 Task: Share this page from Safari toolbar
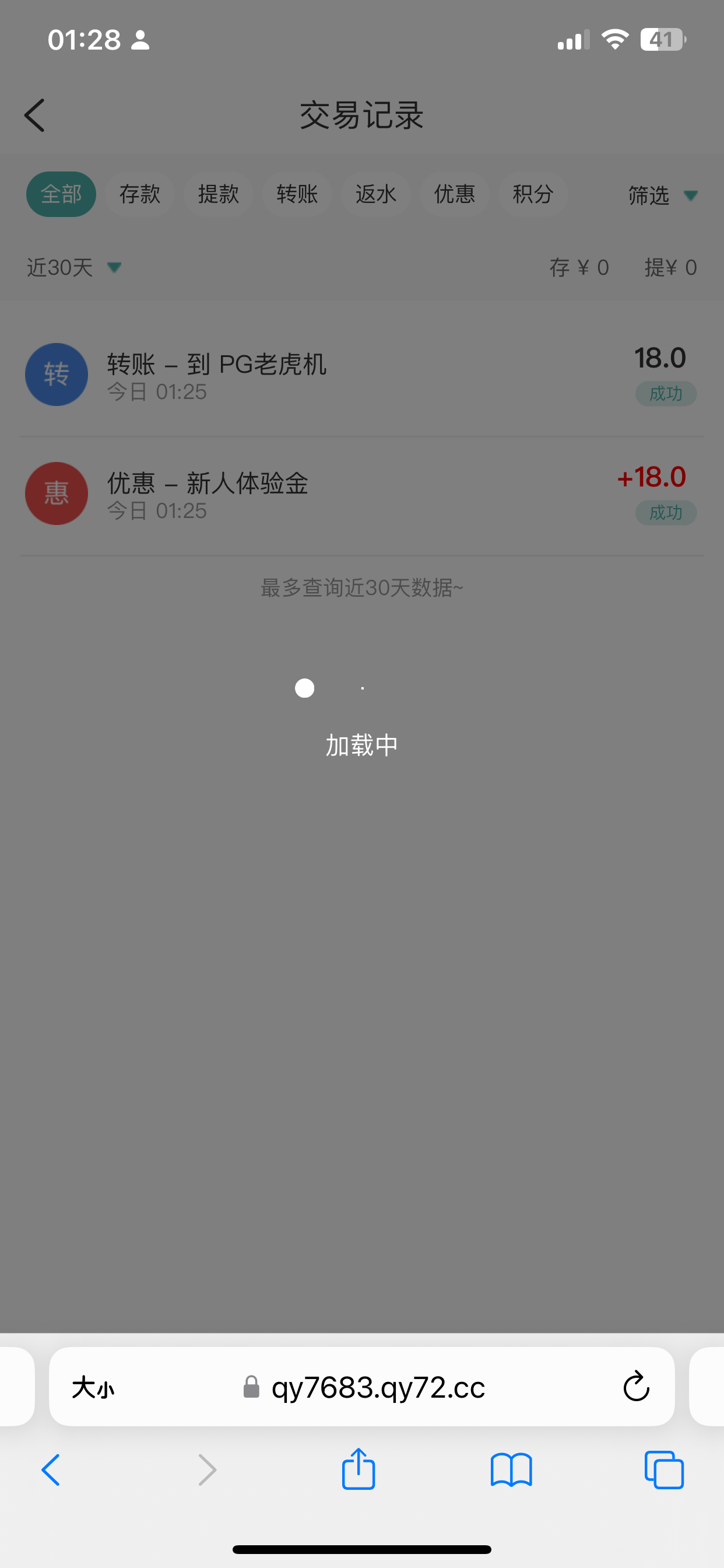click(x=359, y=1470)
